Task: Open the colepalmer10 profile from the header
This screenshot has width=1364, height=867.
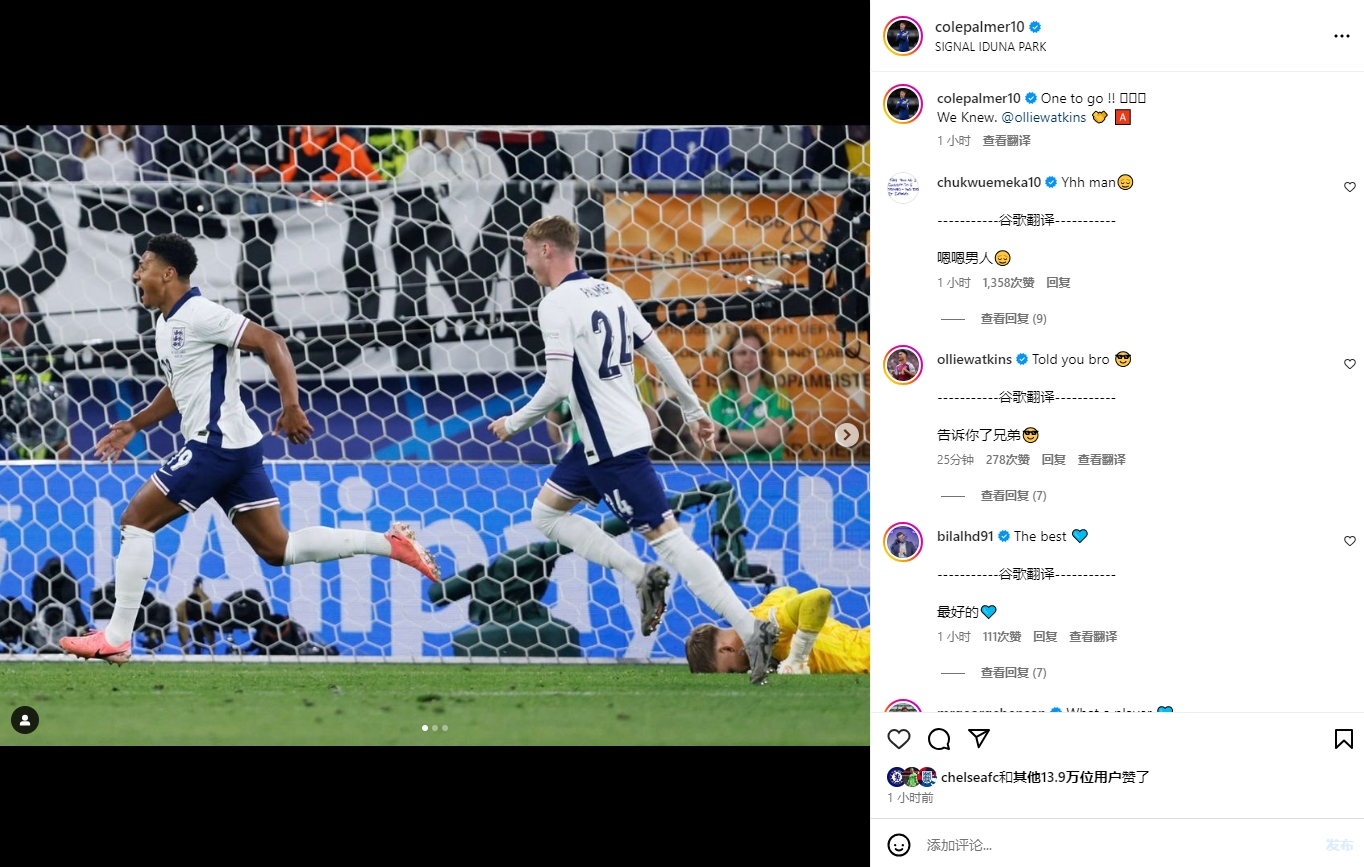Action: point(979,27)
